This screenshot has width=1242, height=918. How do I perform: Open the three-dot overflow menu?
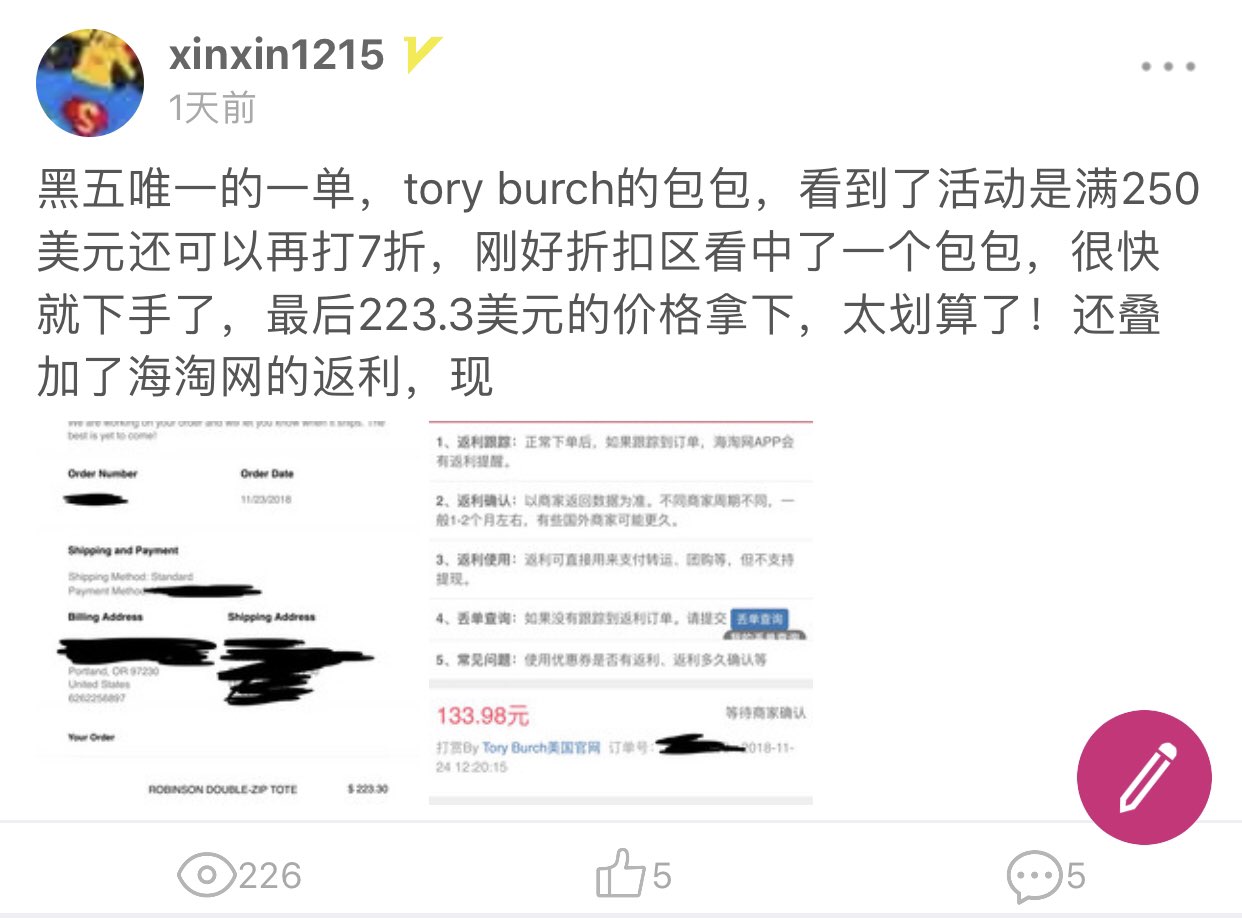tap(1168, 67)
